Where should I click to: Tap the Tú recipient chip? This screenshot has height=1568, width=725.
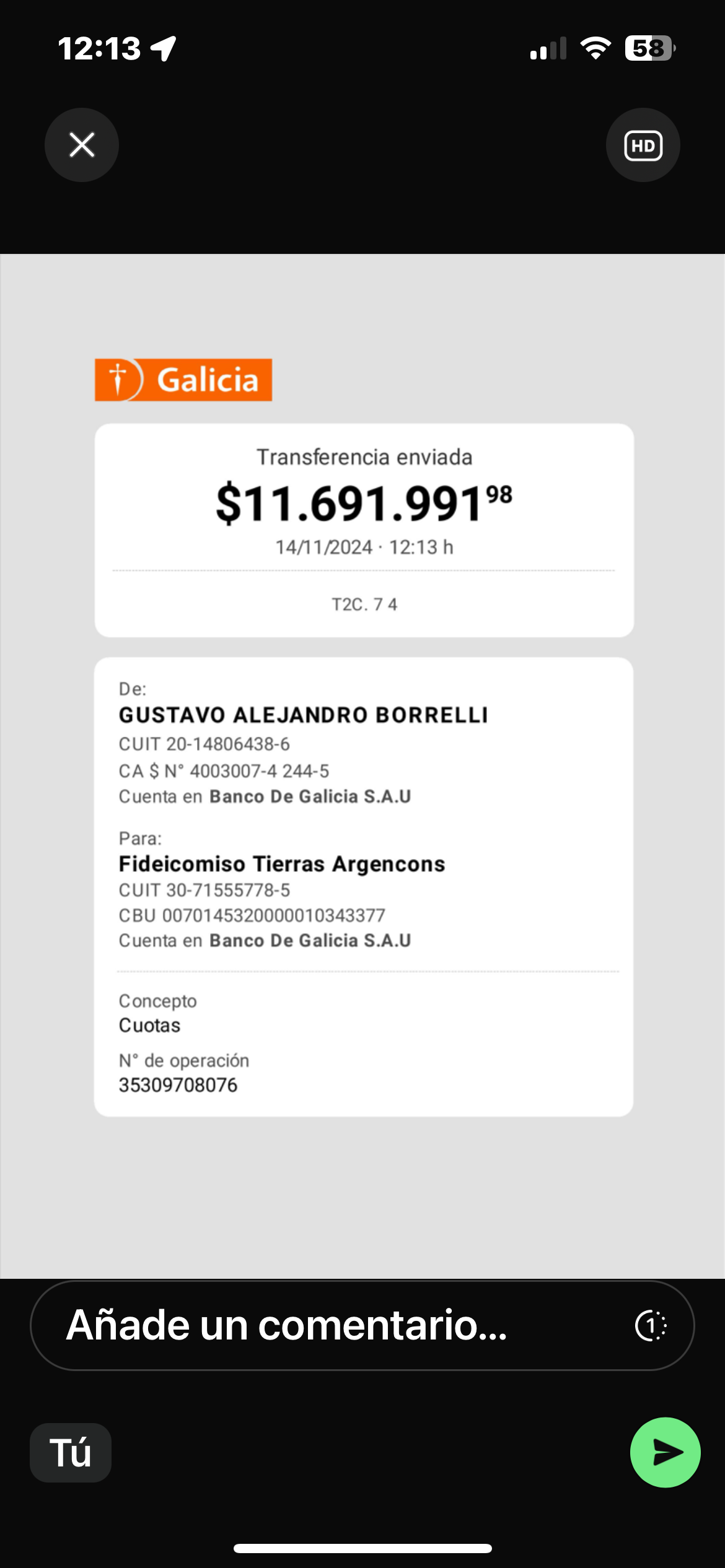point(71,1452)
